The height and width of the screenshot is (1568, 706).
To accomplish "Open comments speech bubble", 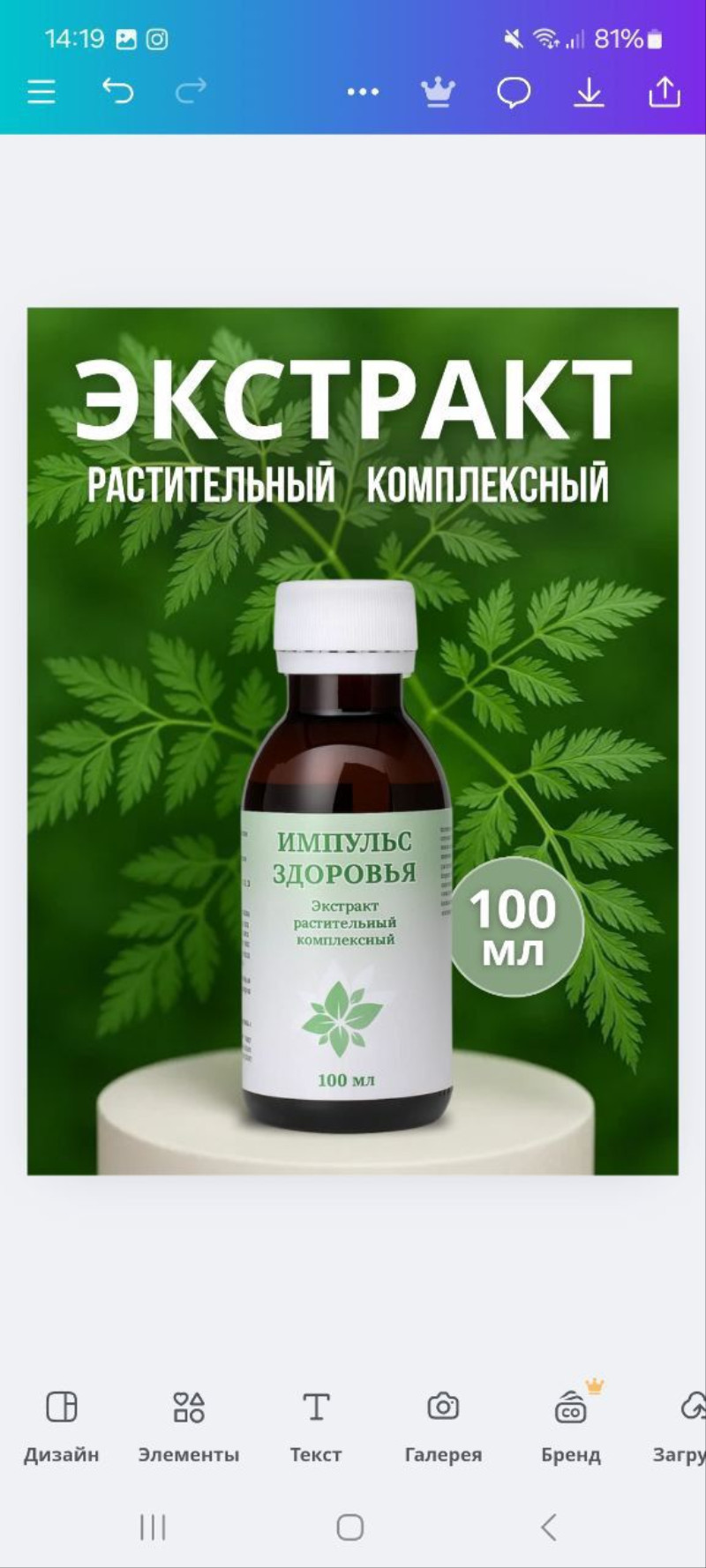I will click(x=514, y=92).
